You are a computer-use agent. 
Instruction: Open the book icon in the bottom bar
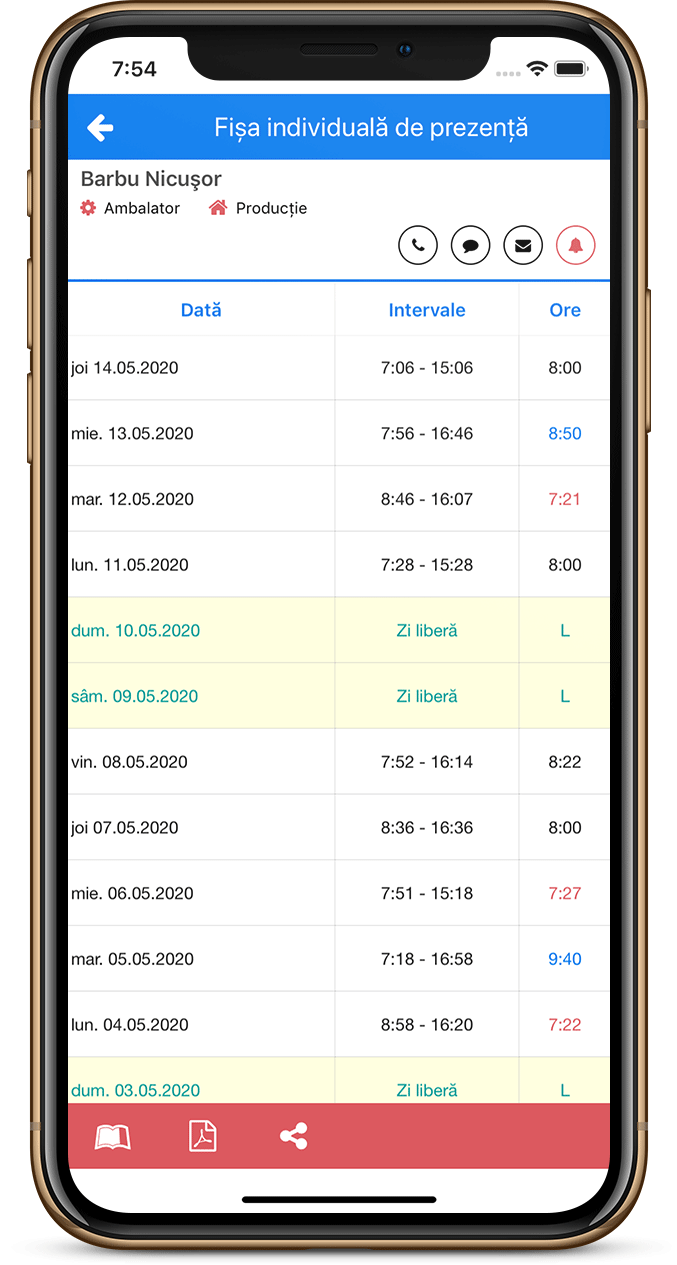(x=112, y=1137)
